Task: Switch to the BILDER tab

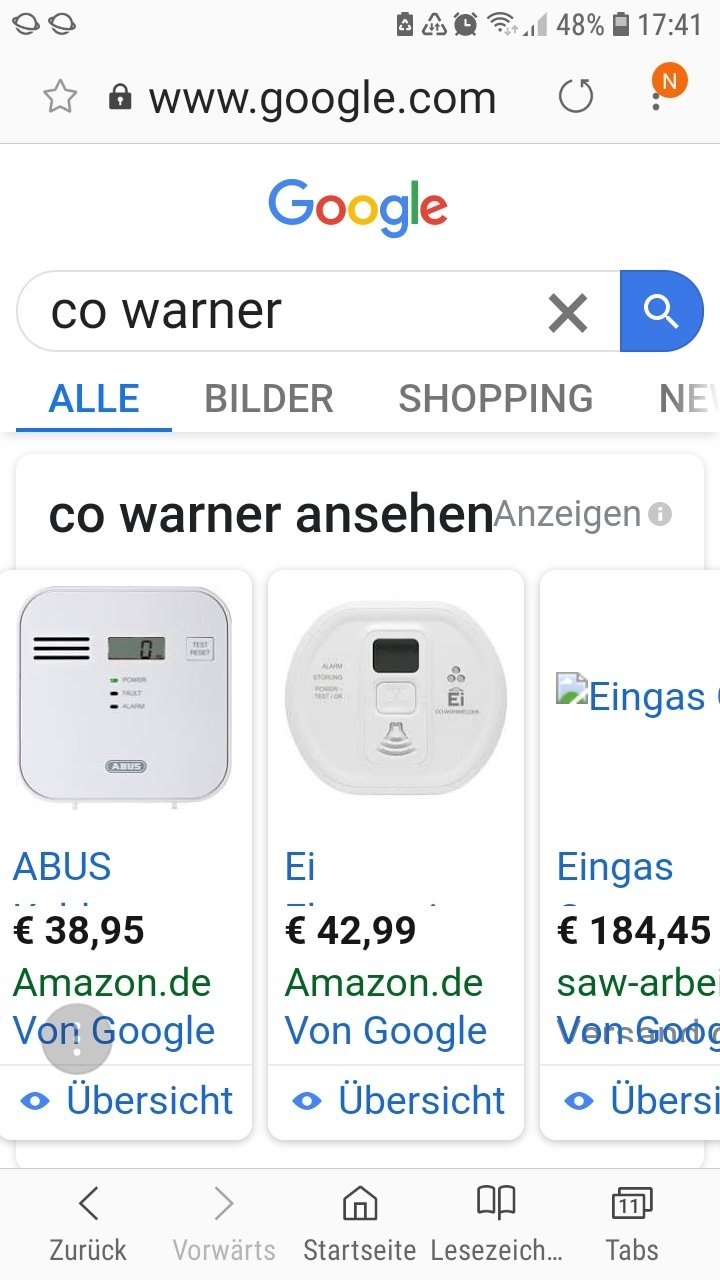Action: coord(268,399)
